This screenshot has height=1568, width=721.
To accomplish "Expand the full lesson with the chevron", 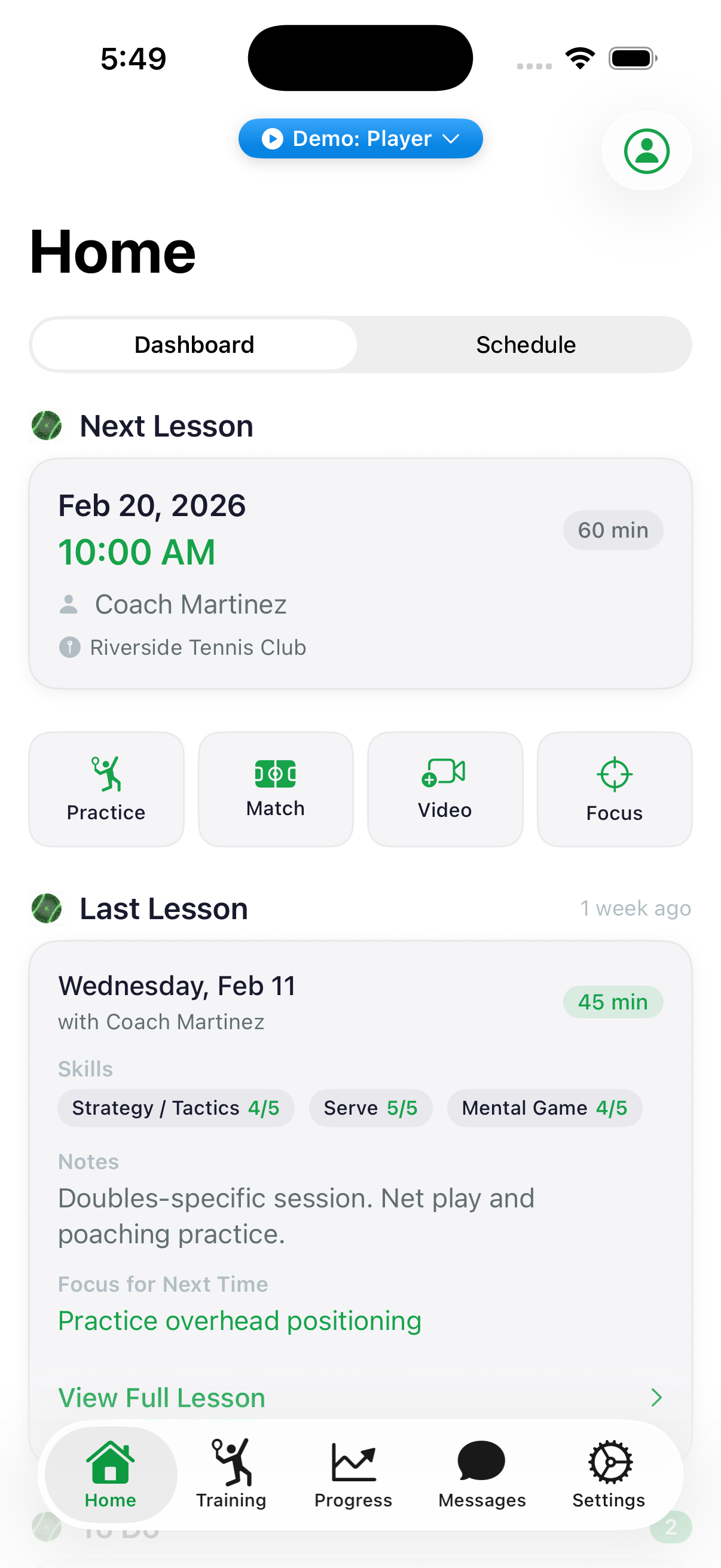I will click(x=656, y=1398).
